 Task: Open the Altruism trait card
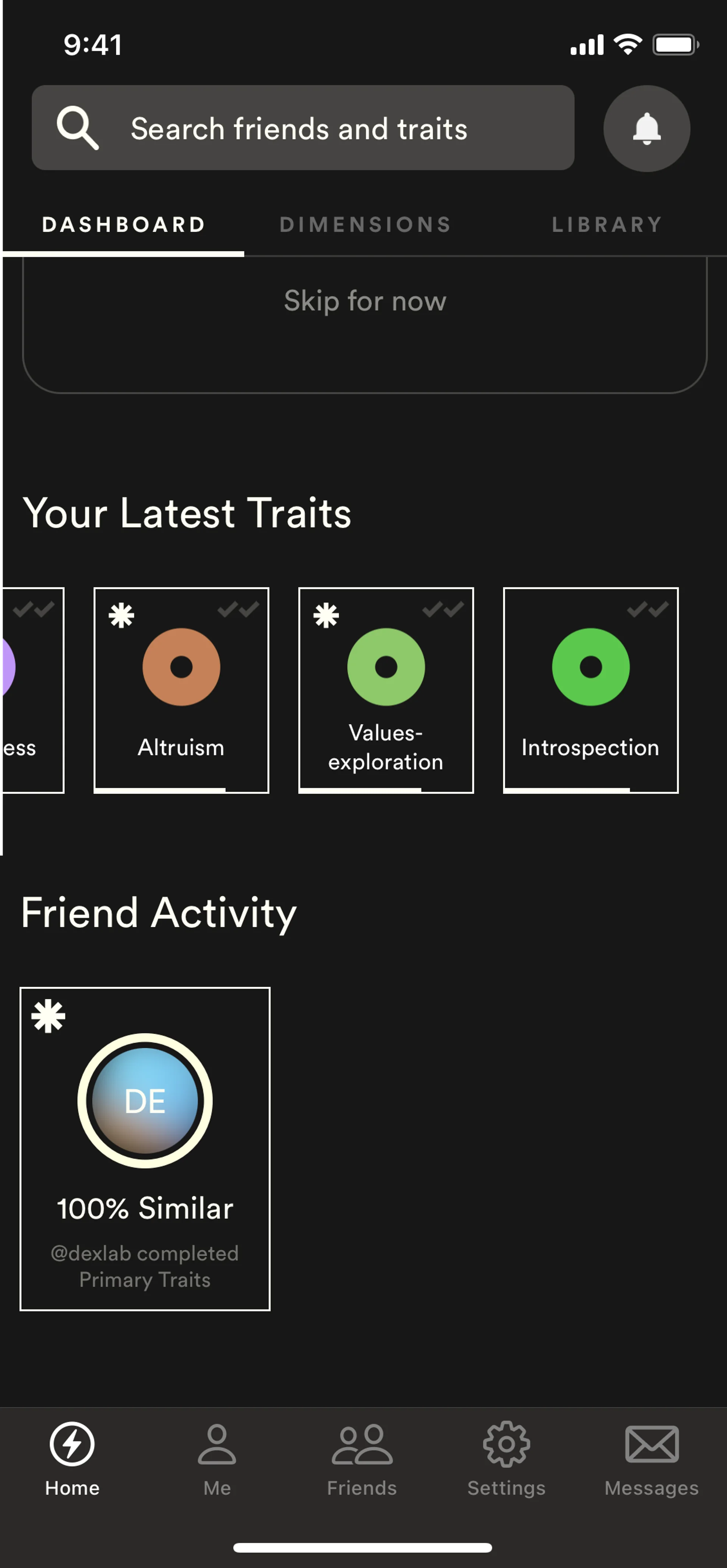click(x=181, y=690)
